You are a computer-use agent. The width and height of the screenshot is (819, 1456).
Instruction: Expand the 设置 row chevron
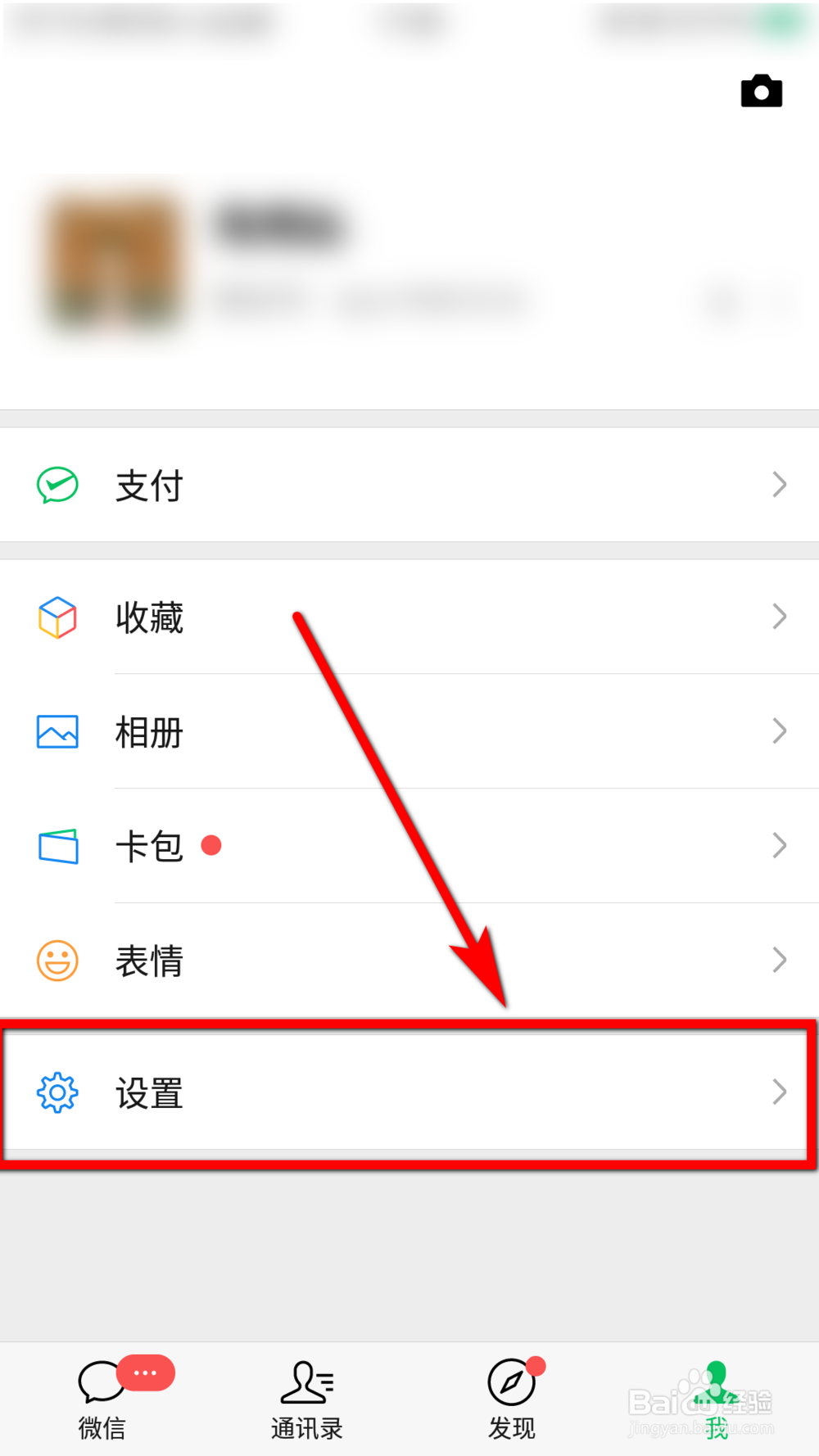(779, 1091)
